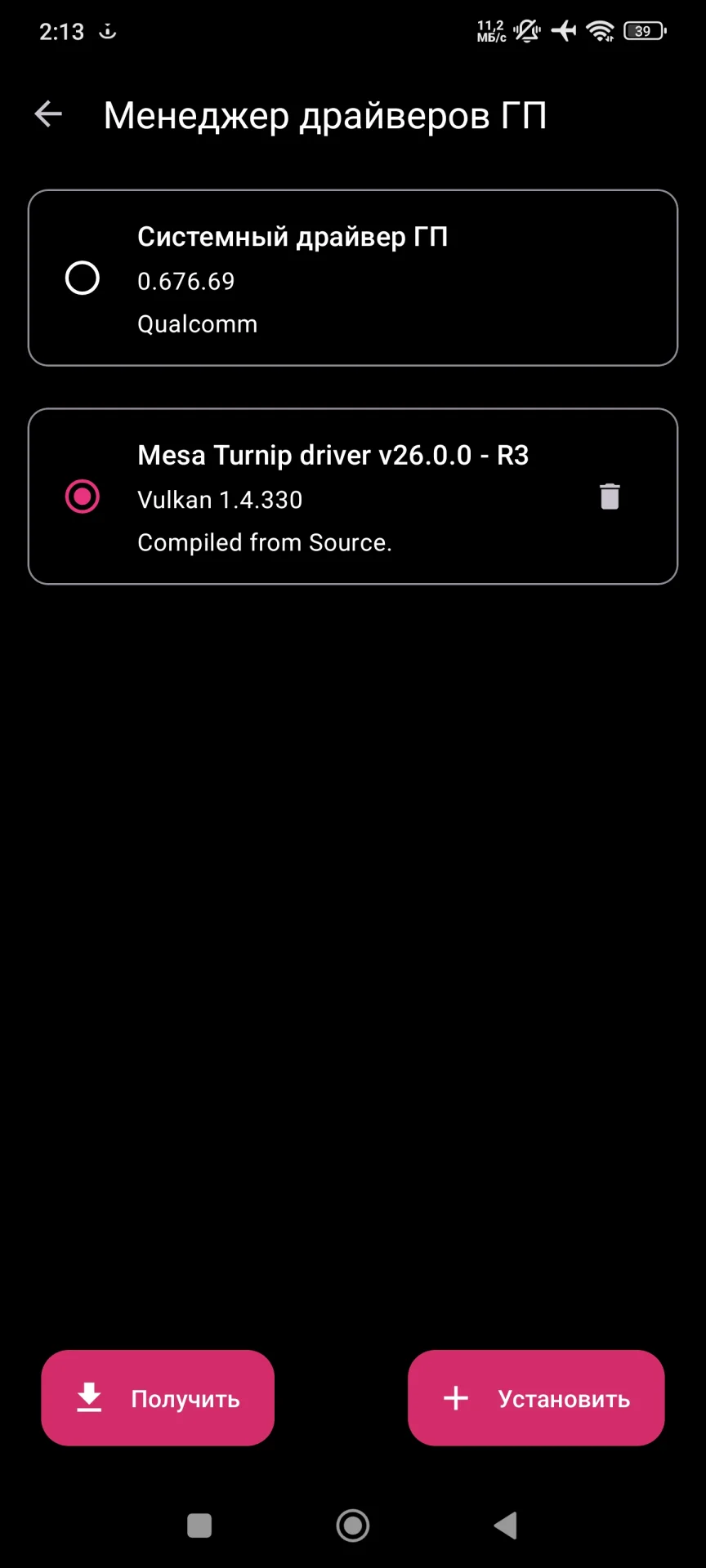Select the Mesa Turnip driver radio button
706x1568 pixels.
pos(83,497)
